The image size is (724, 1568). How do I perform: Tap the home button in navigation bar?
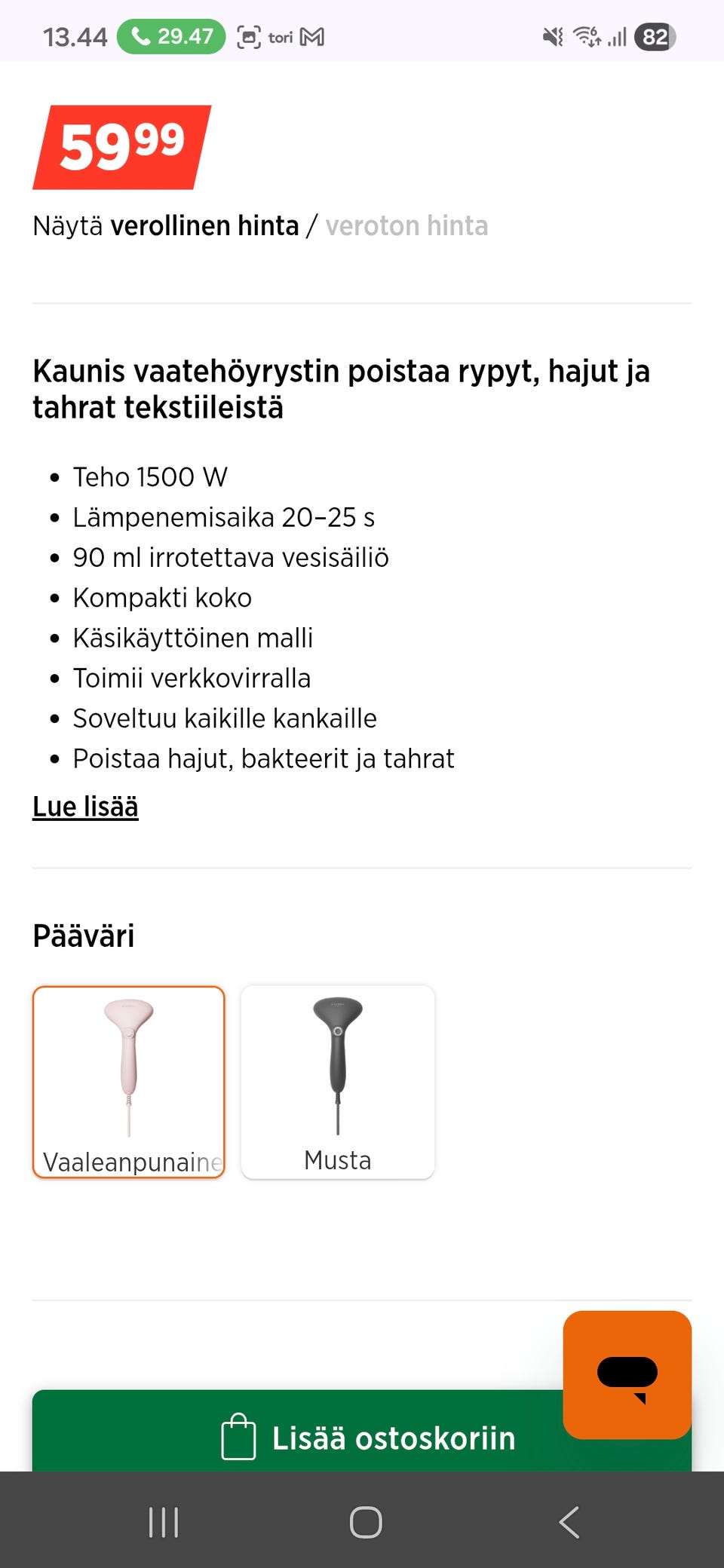click(x=365, y=1522)
